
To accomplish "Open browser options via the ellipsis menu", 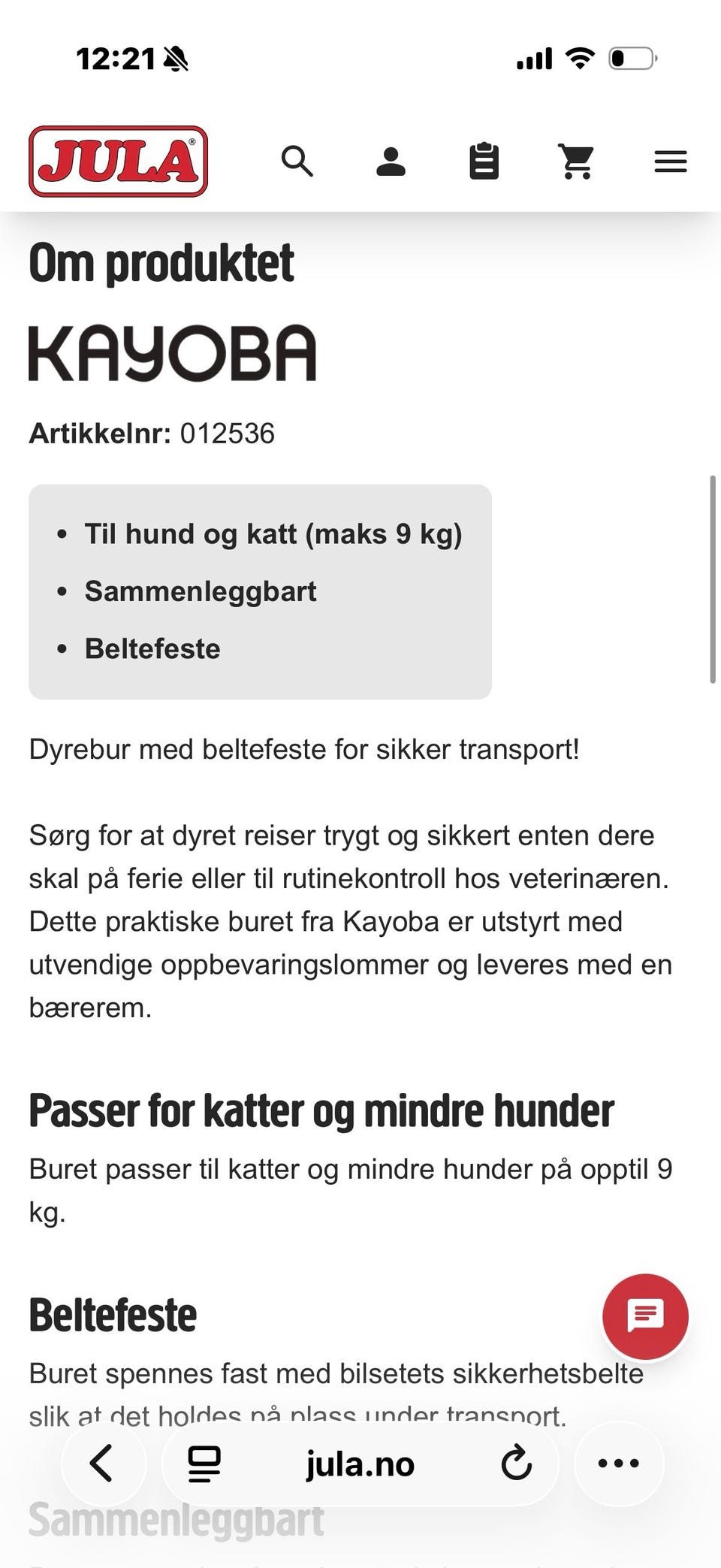I will pos(617,1463).
